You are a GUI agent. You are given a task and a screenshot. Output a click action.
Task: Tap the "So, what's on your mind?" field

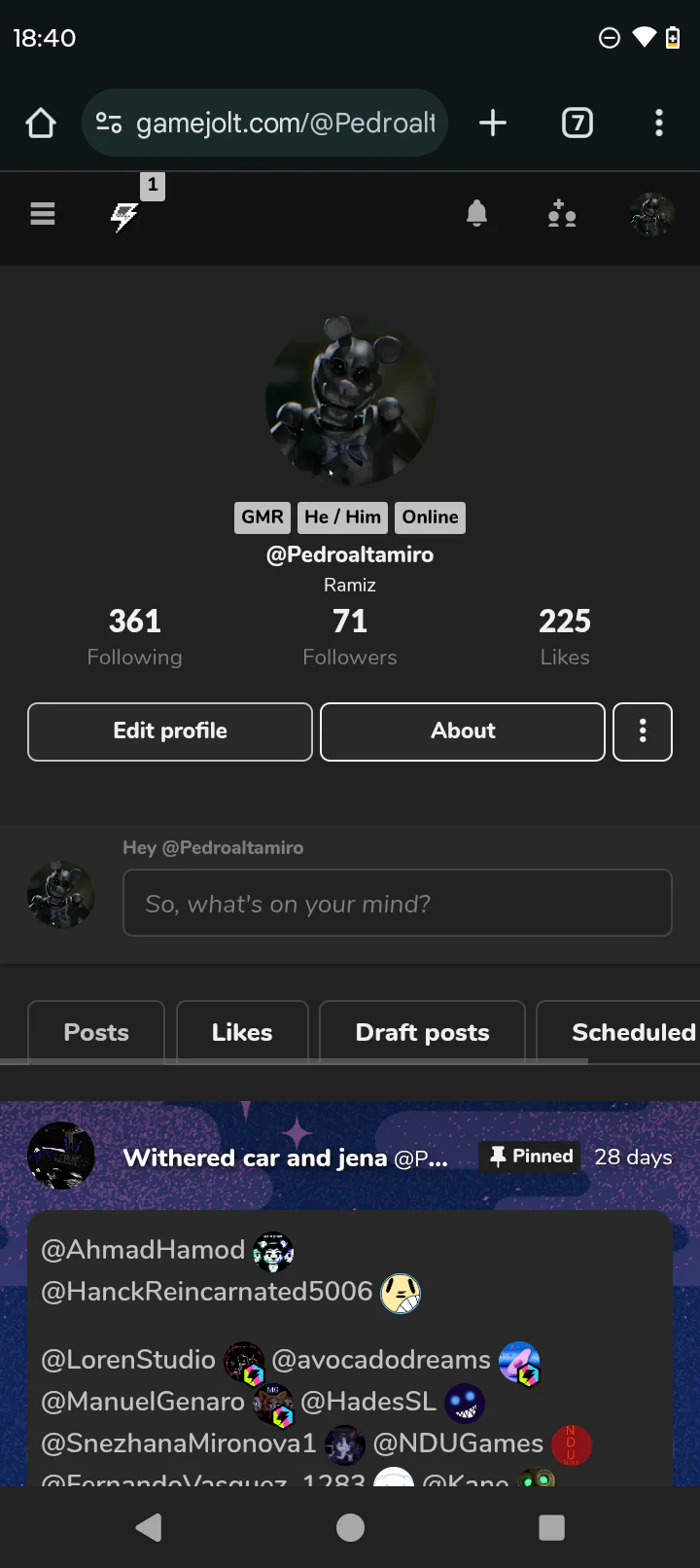click(x=398, y=903)
